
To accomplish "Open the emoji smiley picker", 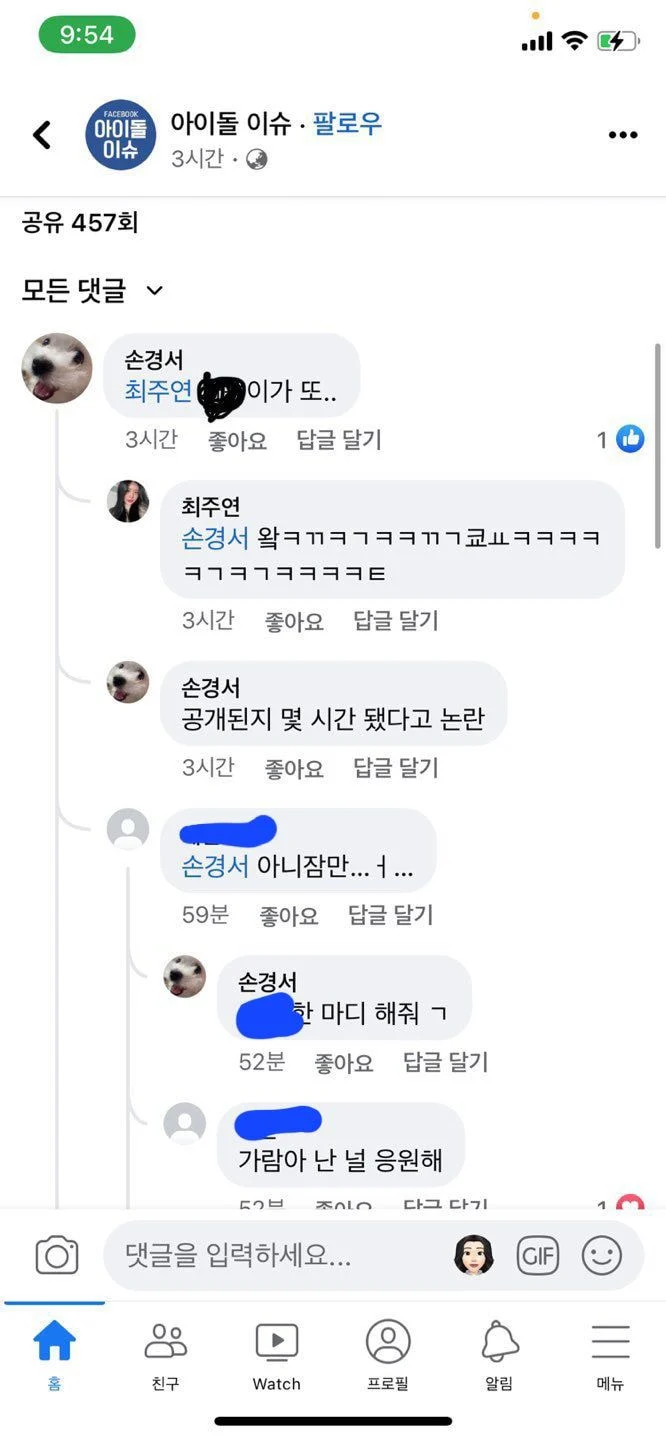I will pos(602,1255).
